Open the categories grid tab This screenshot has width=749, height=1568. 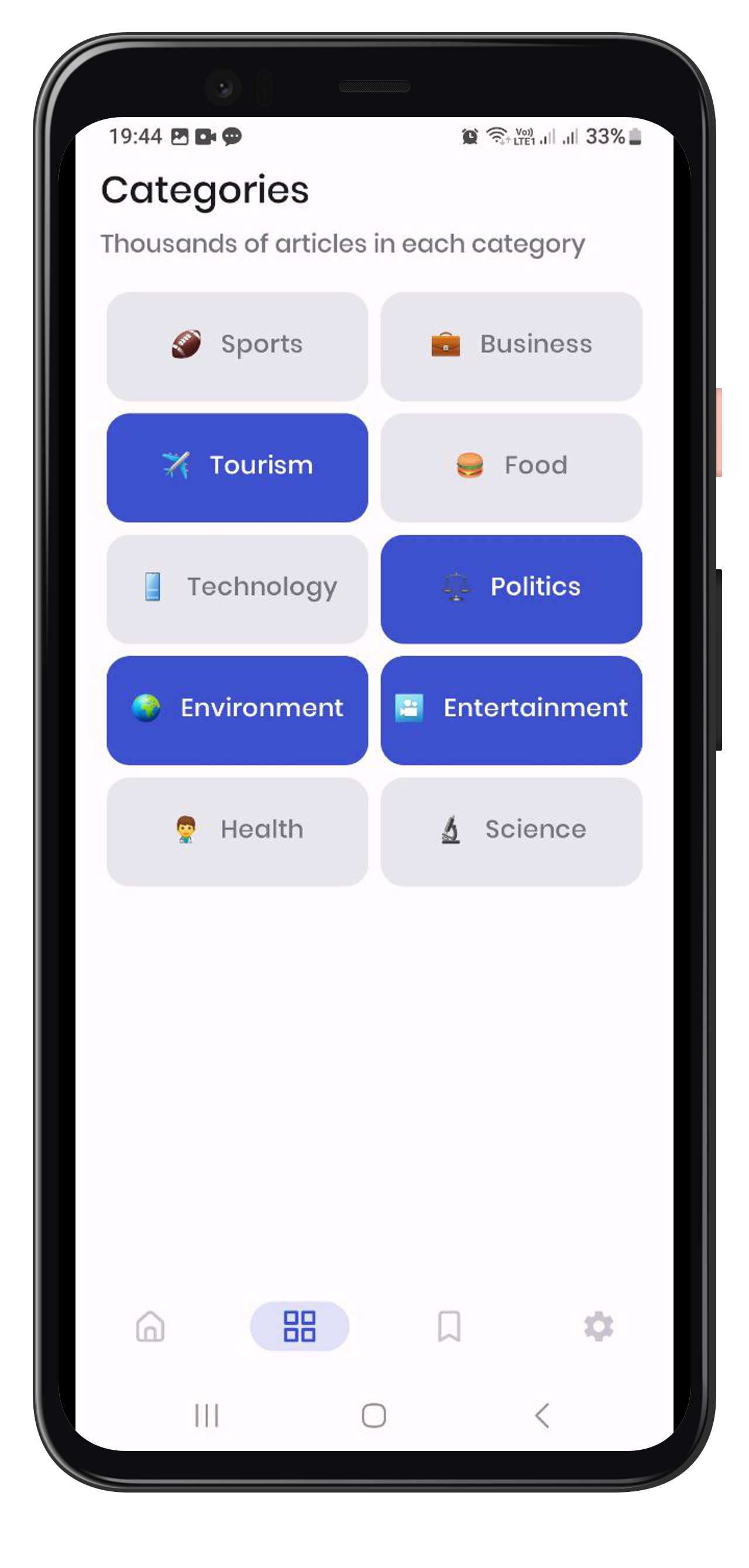click(300, 1326)
